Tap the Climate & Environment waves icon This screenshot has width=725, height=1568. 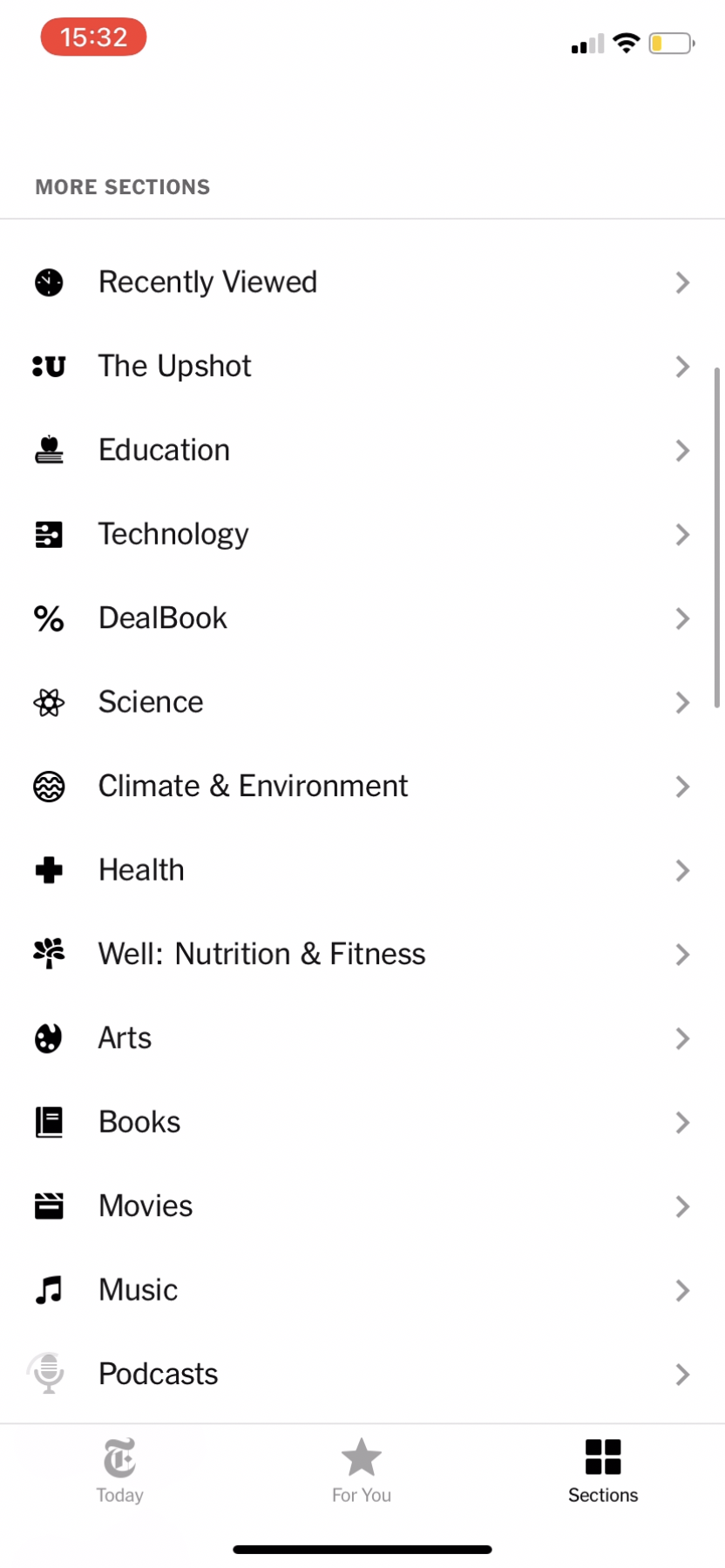pos(50,786)
